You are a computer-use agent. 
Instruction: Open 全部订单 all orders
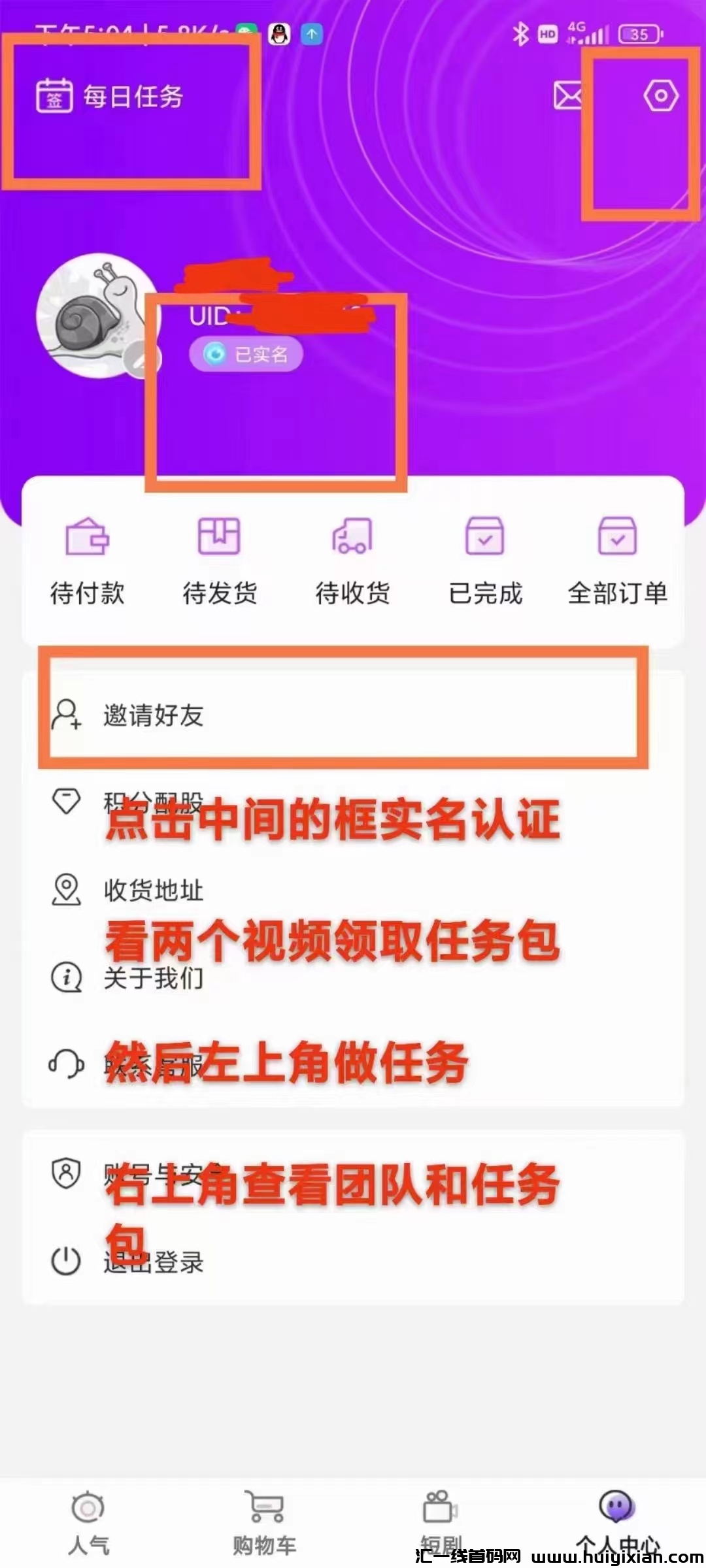click(x=617, y=561)
